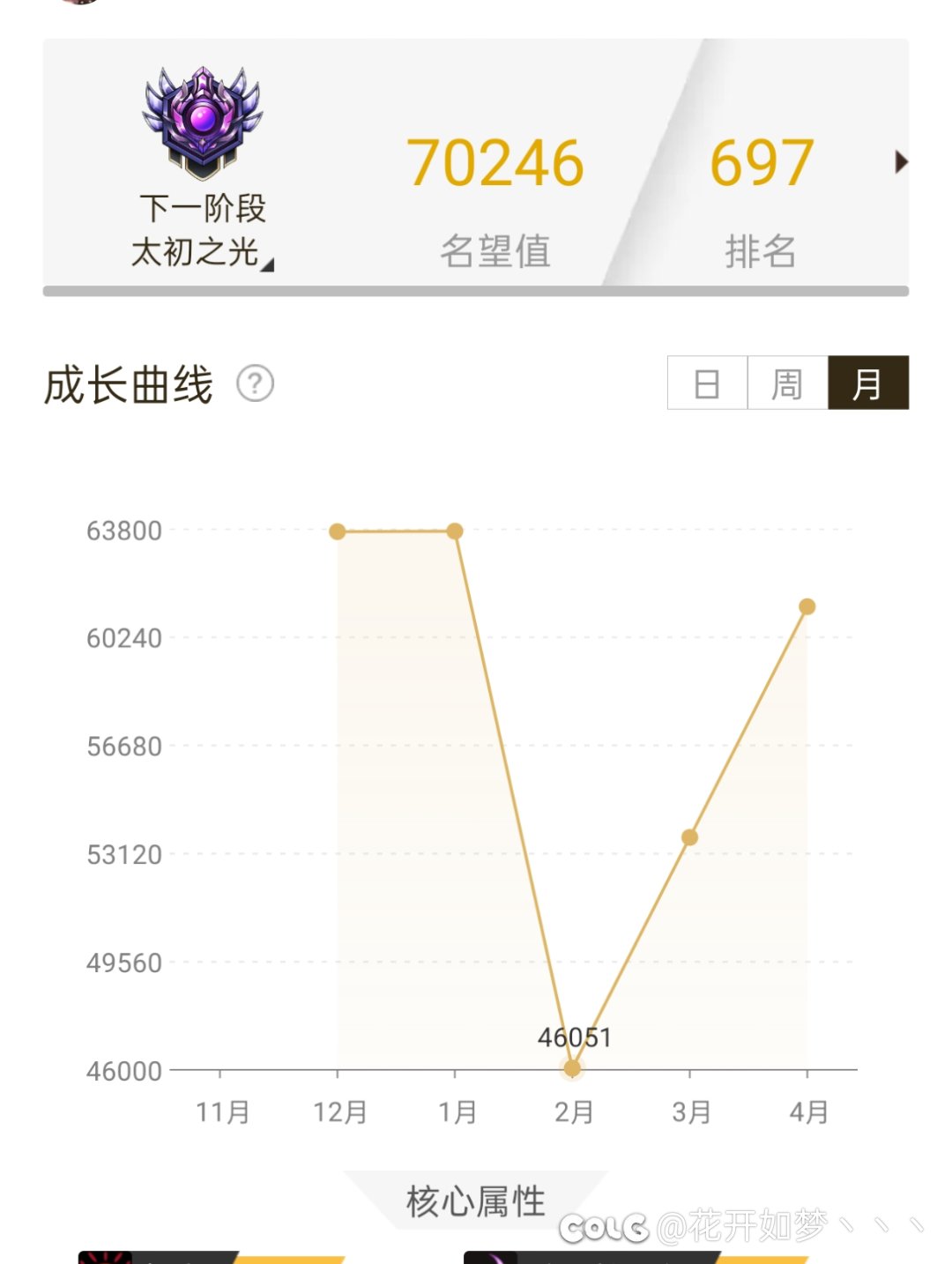Select the 12月 data point on chart
This screenshot has width=952, height=1264.
[338, 532]
